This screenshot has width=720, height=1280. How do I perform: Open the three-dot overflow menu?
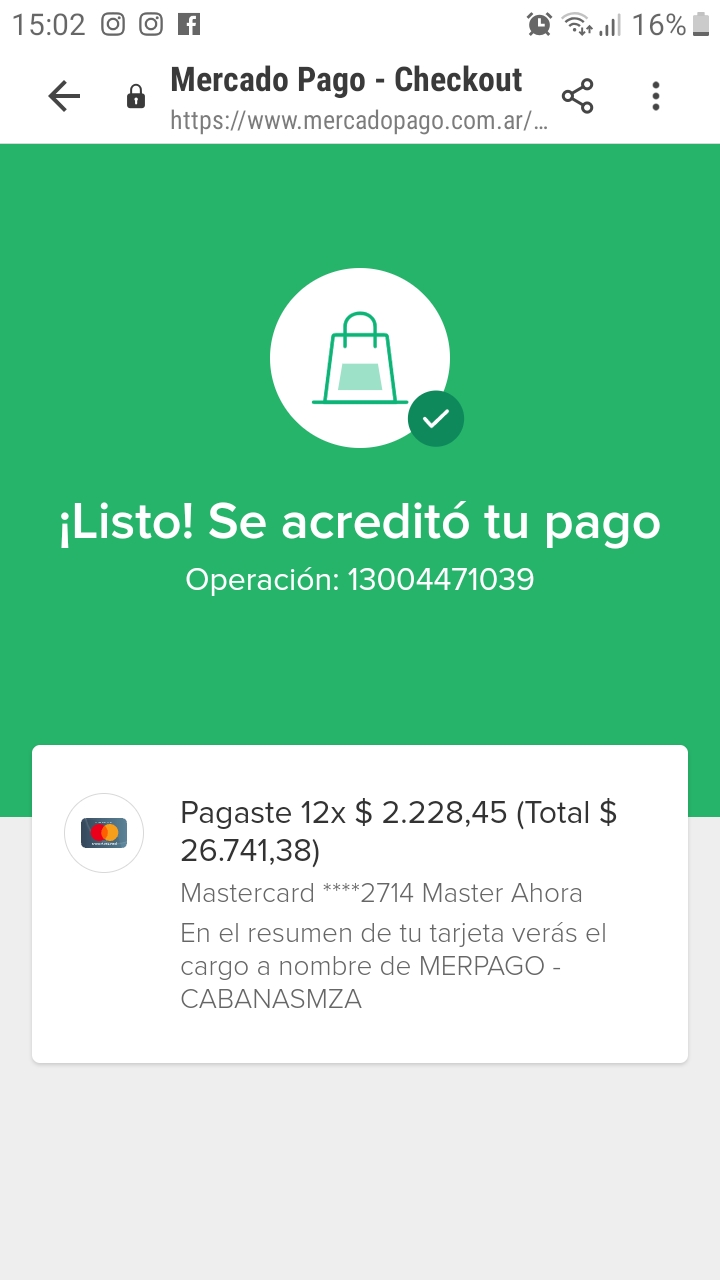pos(656,96)
